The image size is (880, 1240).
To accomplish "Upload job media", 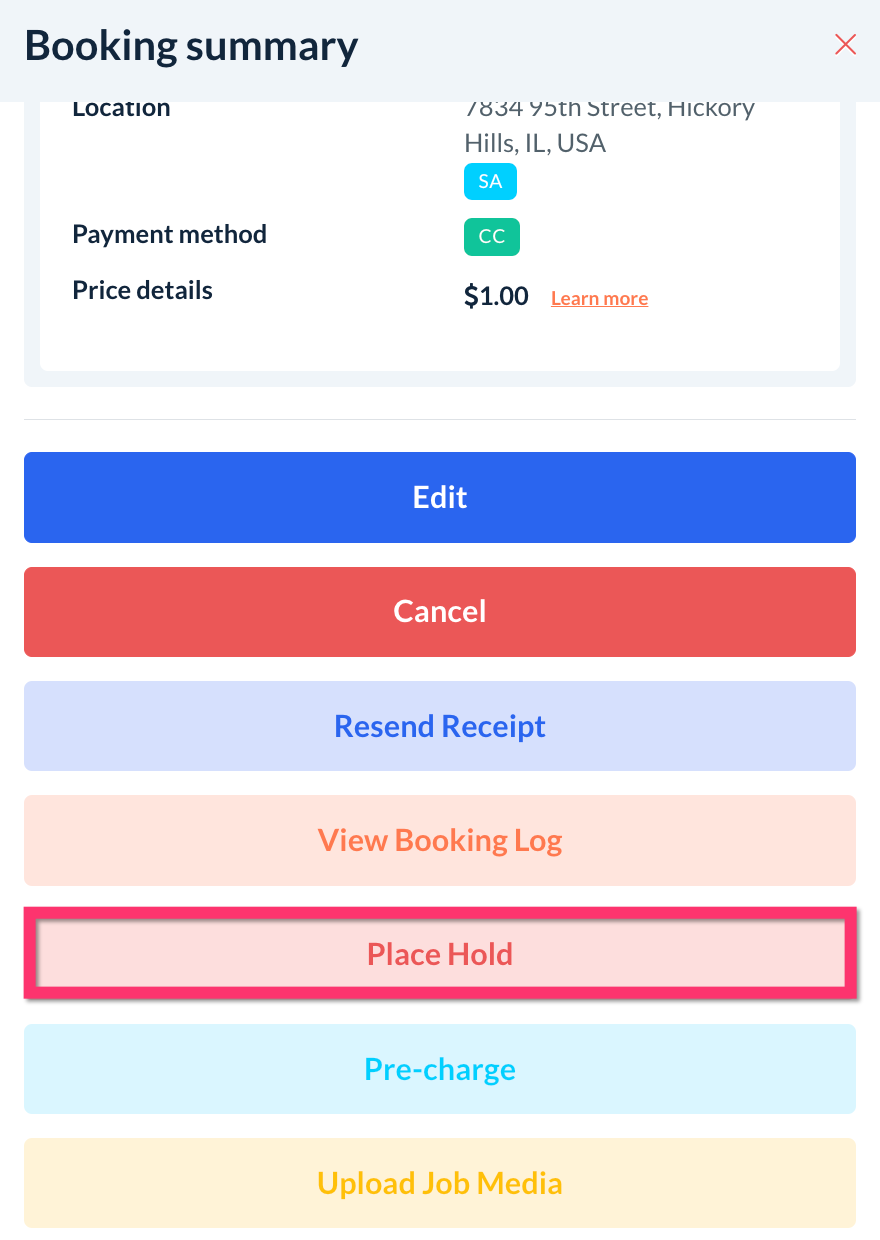I will pos(440,1183).
